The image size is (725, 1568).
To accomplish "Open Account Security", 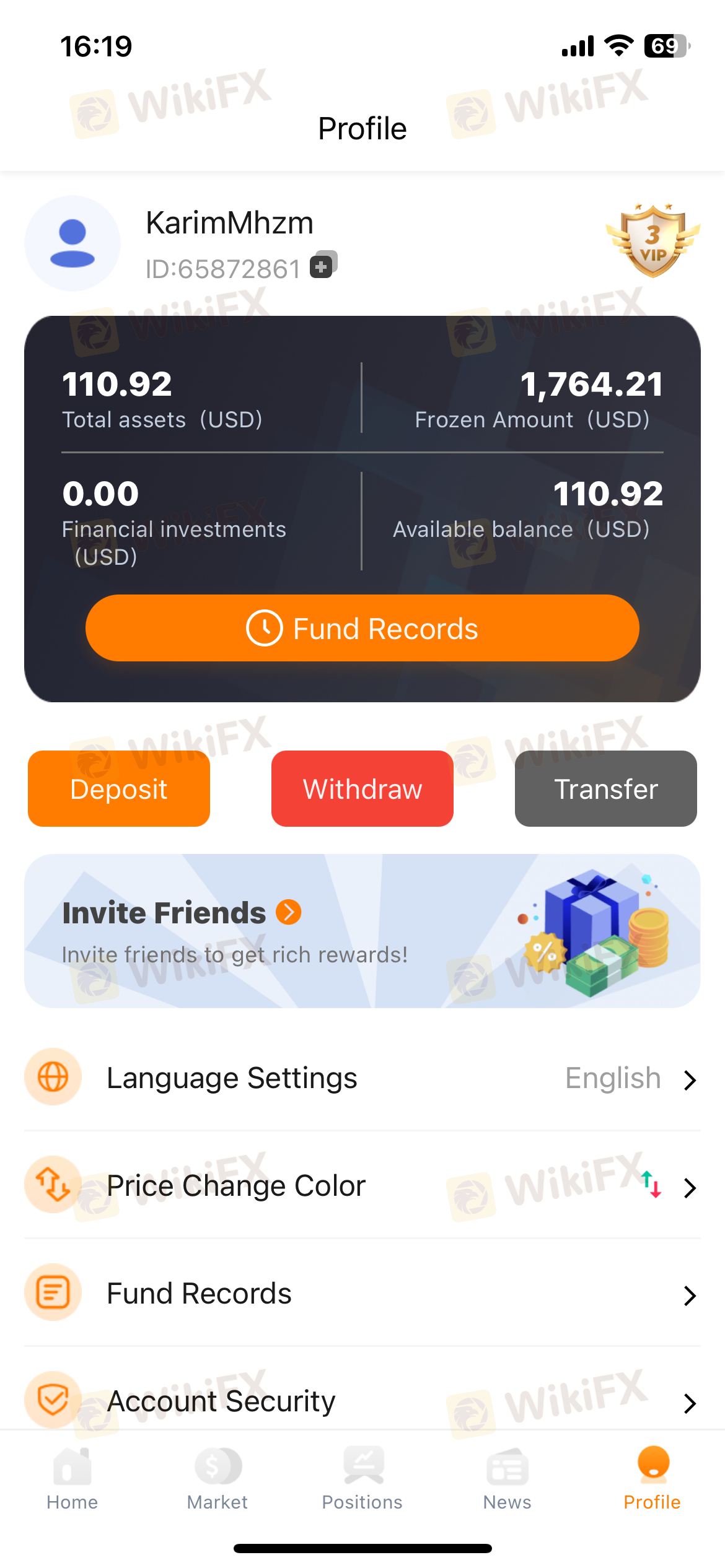I will pyautogui.click(x=362, y=1401).
